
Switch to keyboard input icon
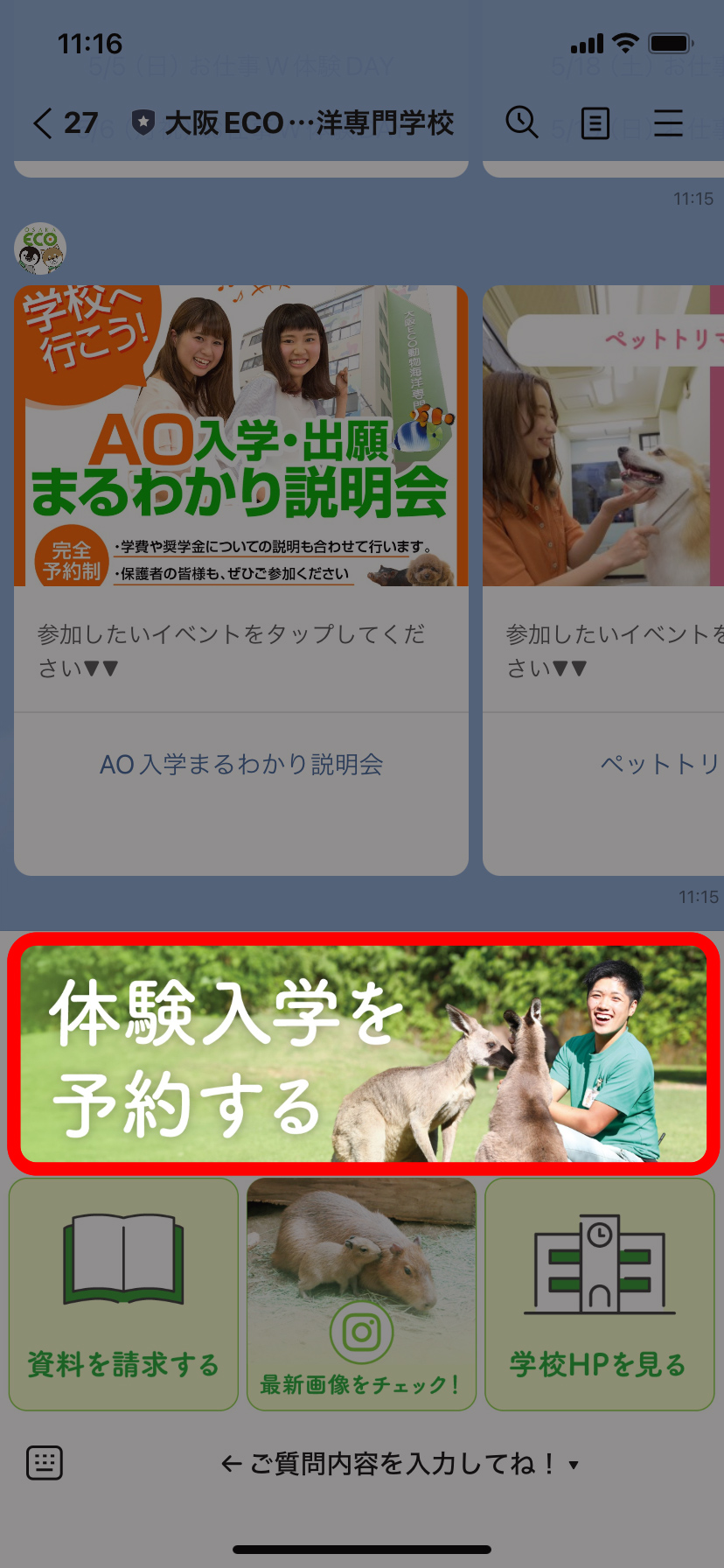point(45,1463)
